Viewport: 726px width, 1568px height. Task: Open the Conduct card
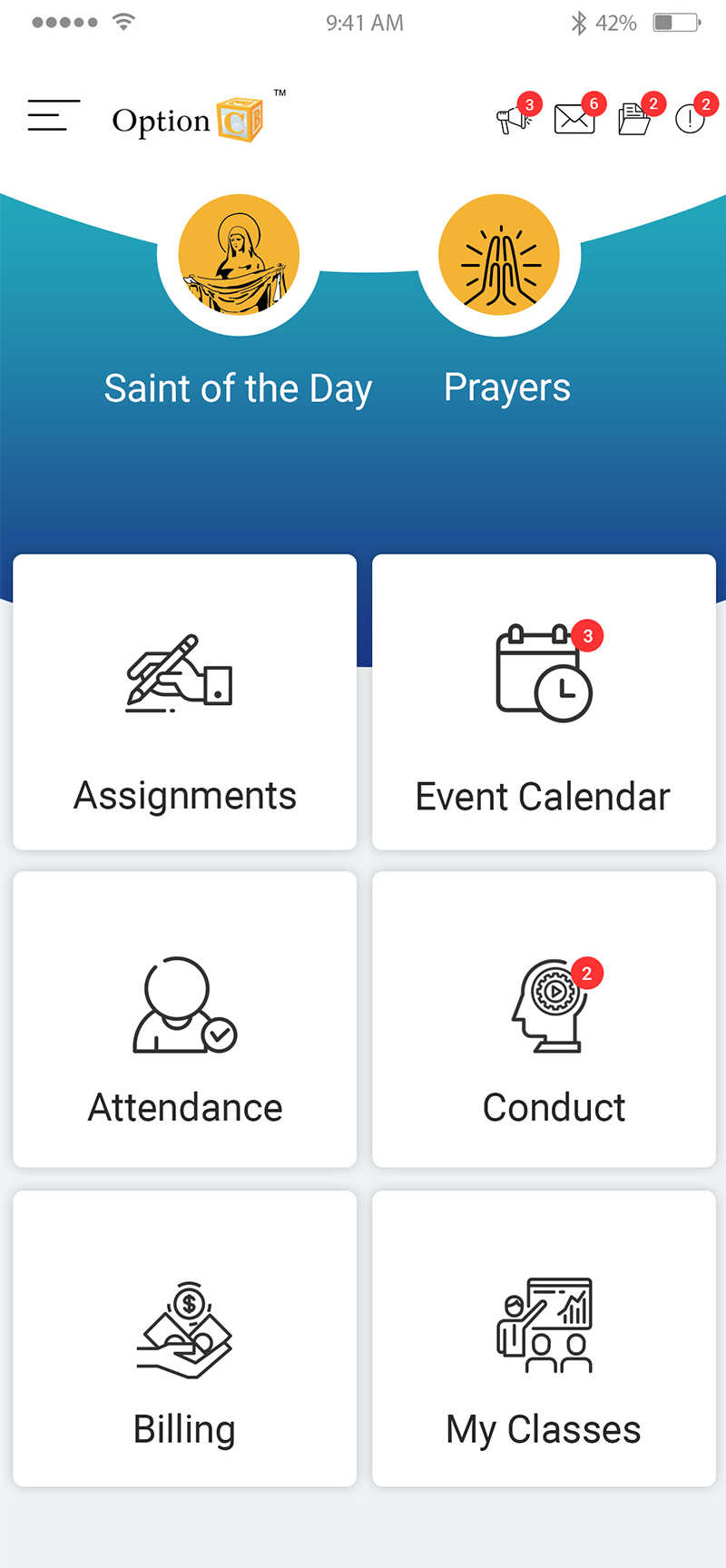(544, 1019)
